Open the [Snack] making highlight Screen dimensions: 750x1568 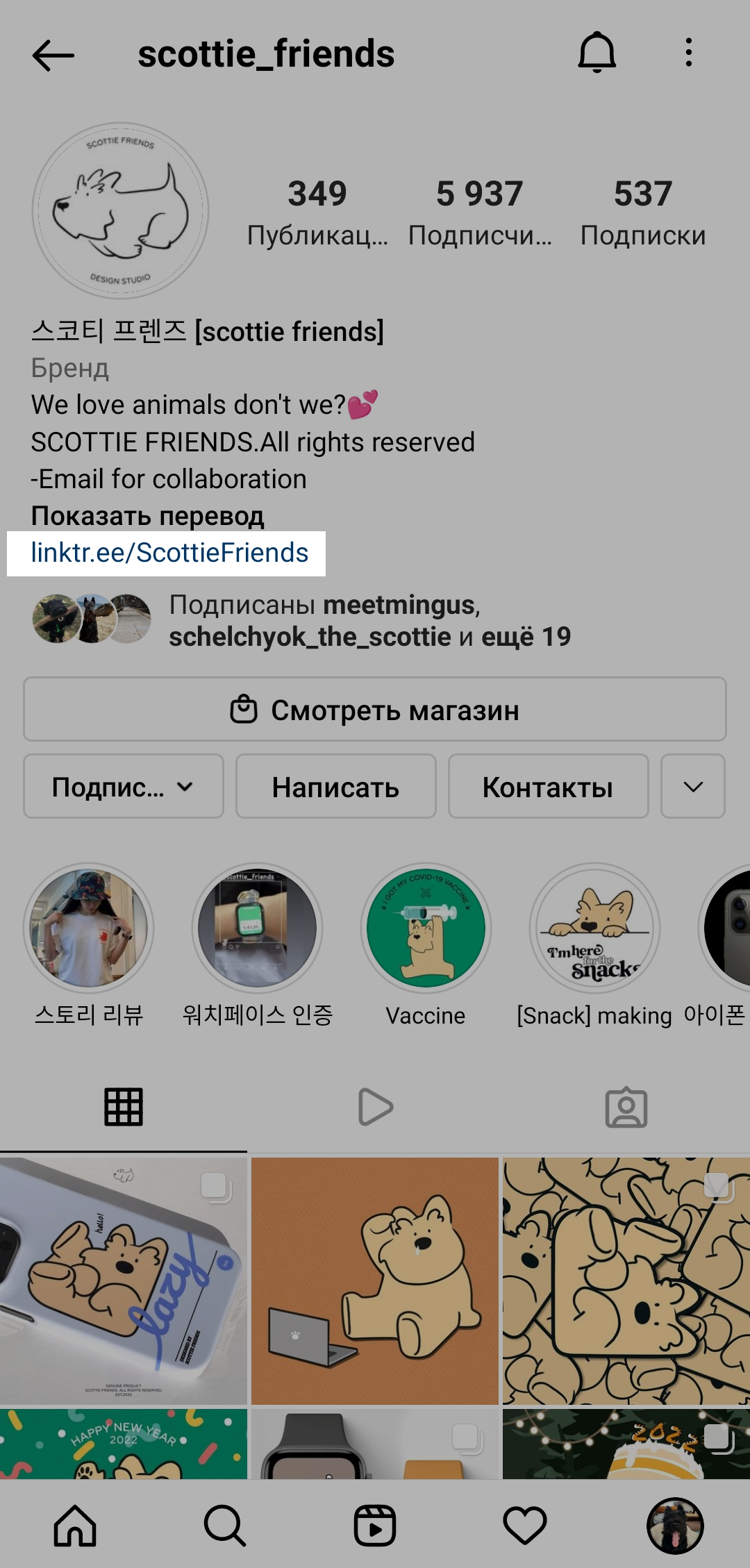(x=594, y=928)
